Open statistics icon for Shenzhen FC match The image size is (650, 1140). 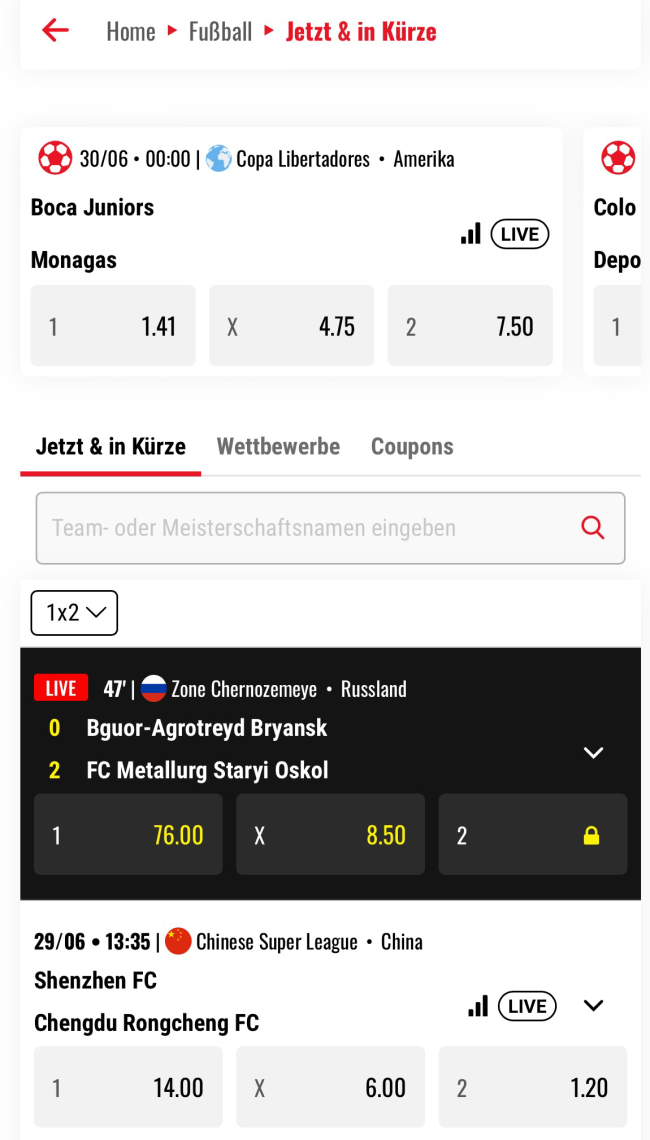[478, 1006]
